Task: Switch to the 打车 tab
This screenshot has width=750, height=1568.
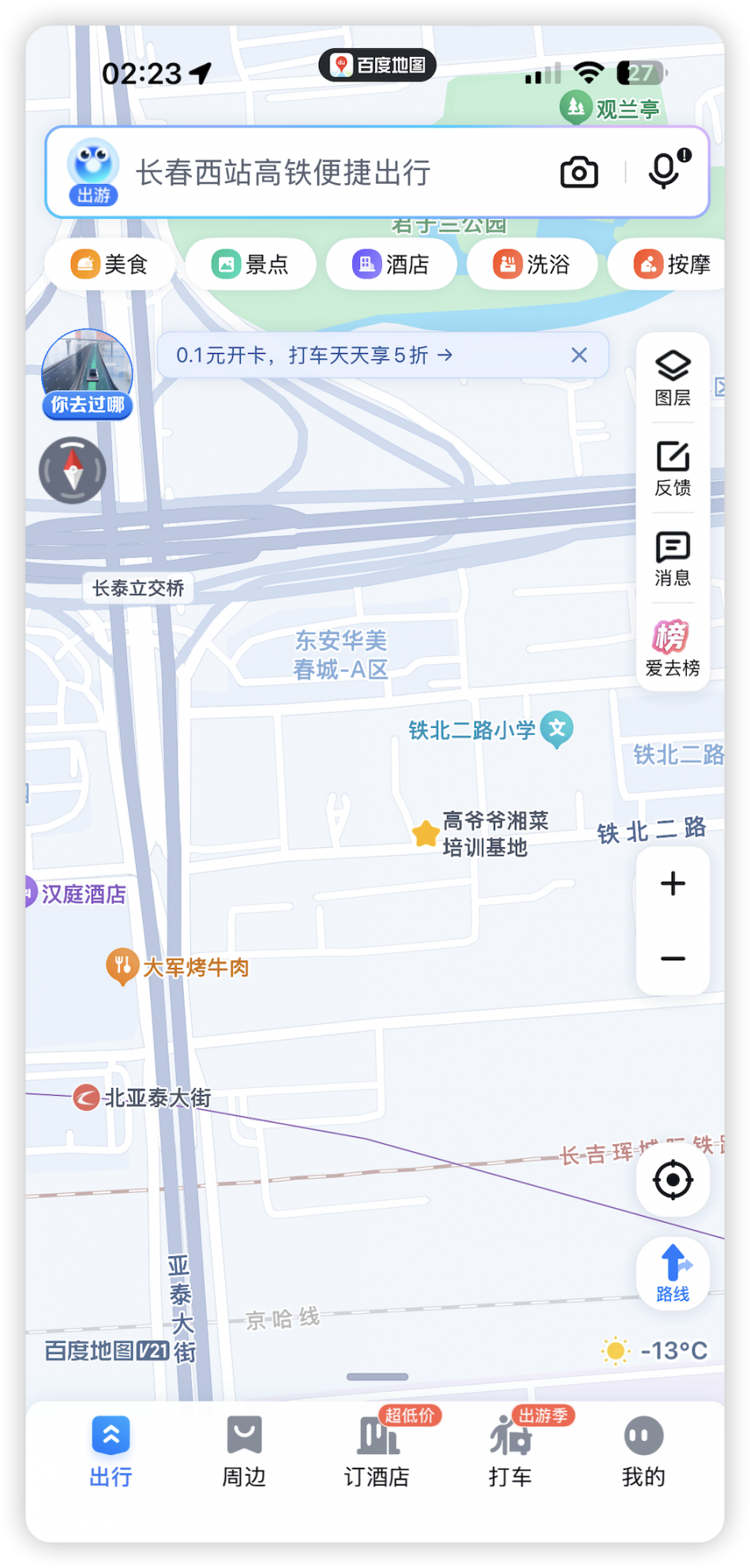Action: click(x=510, y=1451)
